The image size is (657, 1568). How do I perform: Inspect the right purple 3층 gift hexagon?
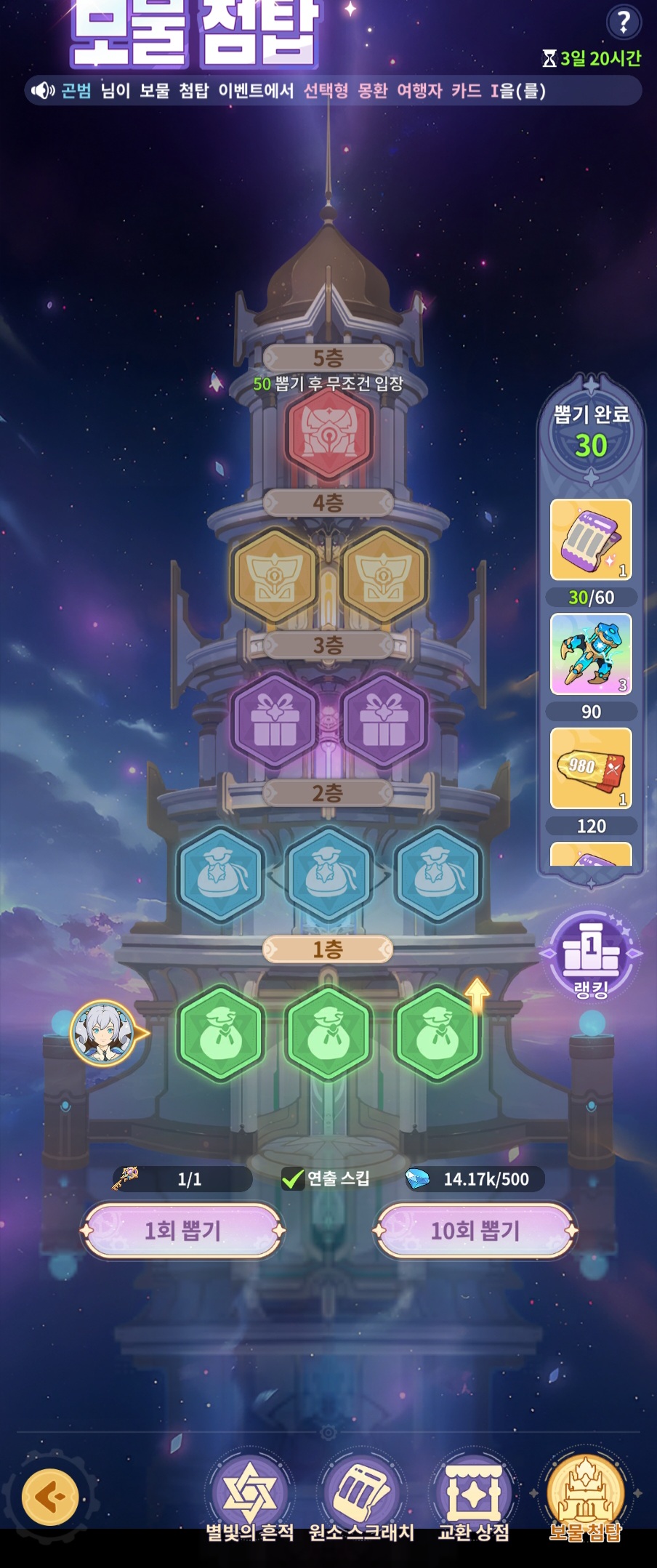(384, 720)
